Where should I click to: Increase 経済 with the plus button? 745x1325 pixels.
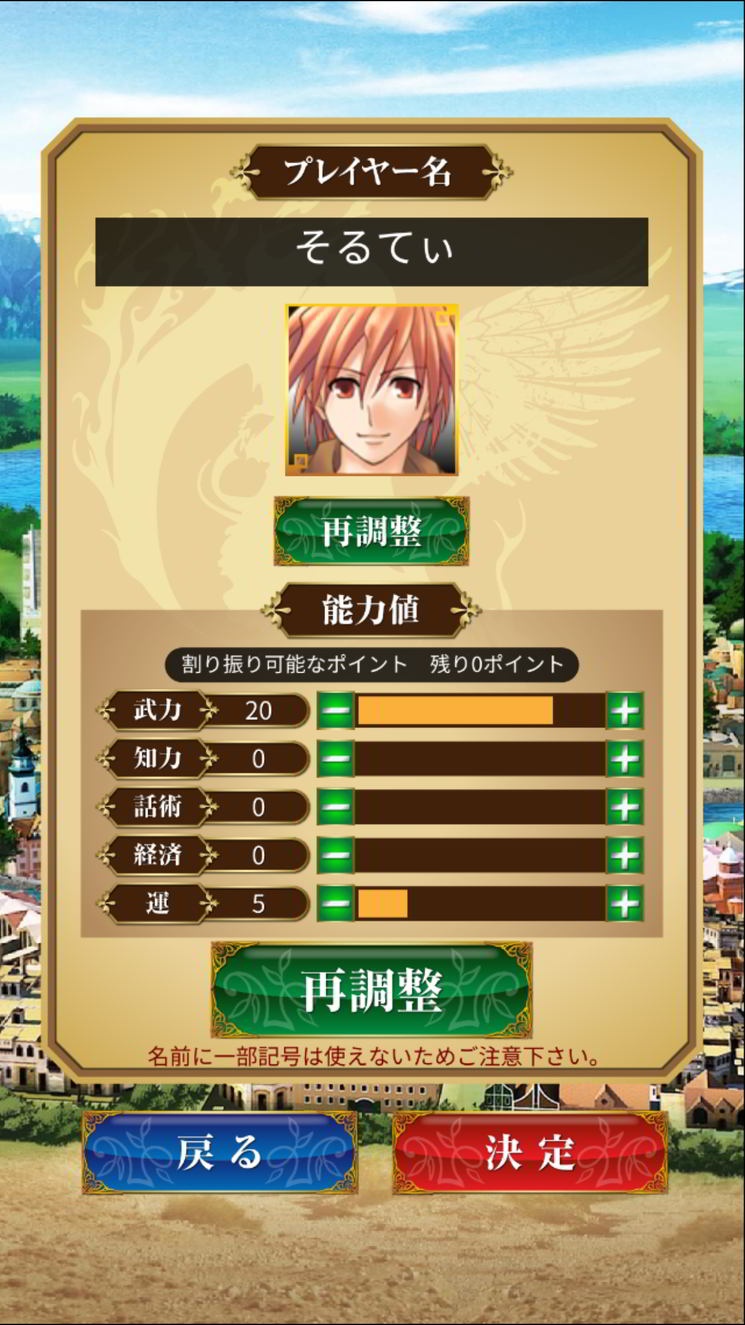pyautogui.click(x=625, y=855)
